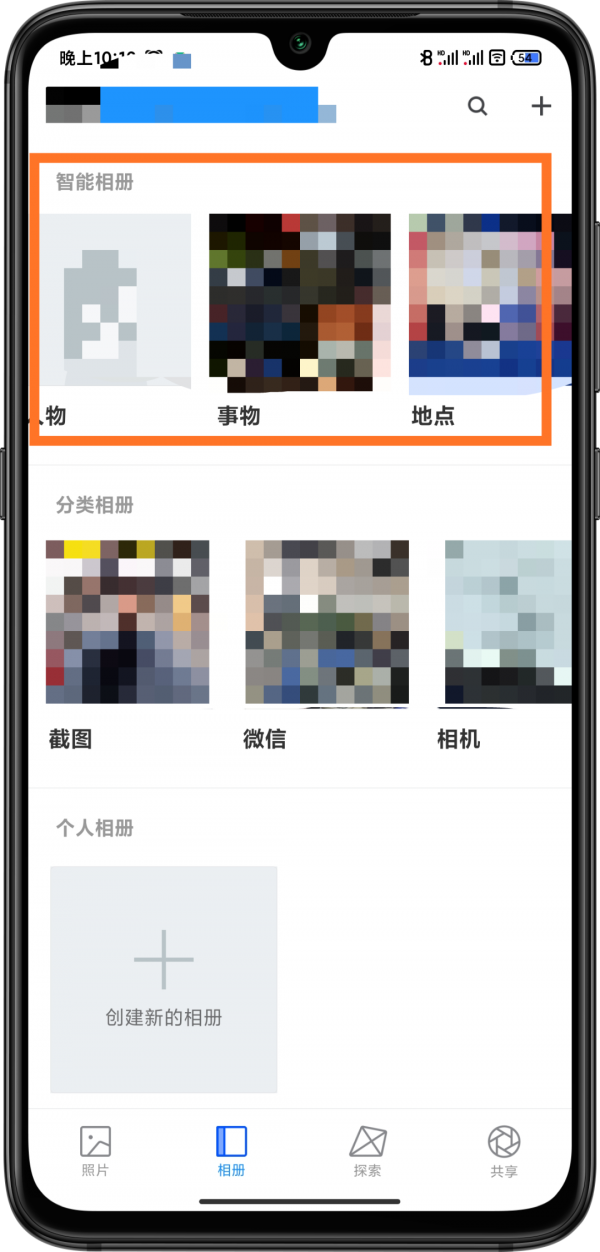This screenshot has width=600, height=1252.
Task: Open the 微信 album
Action: (326, 622)
